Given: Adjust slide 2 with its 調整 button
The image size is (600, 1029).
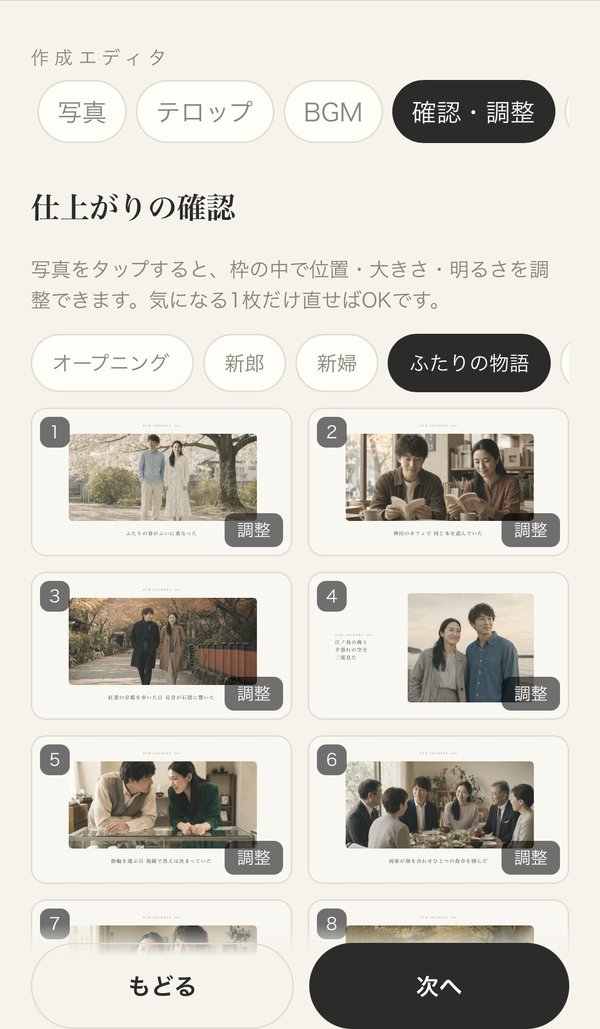Looking at the screenshot, I should pyautogui.click(x=531, y=530).
